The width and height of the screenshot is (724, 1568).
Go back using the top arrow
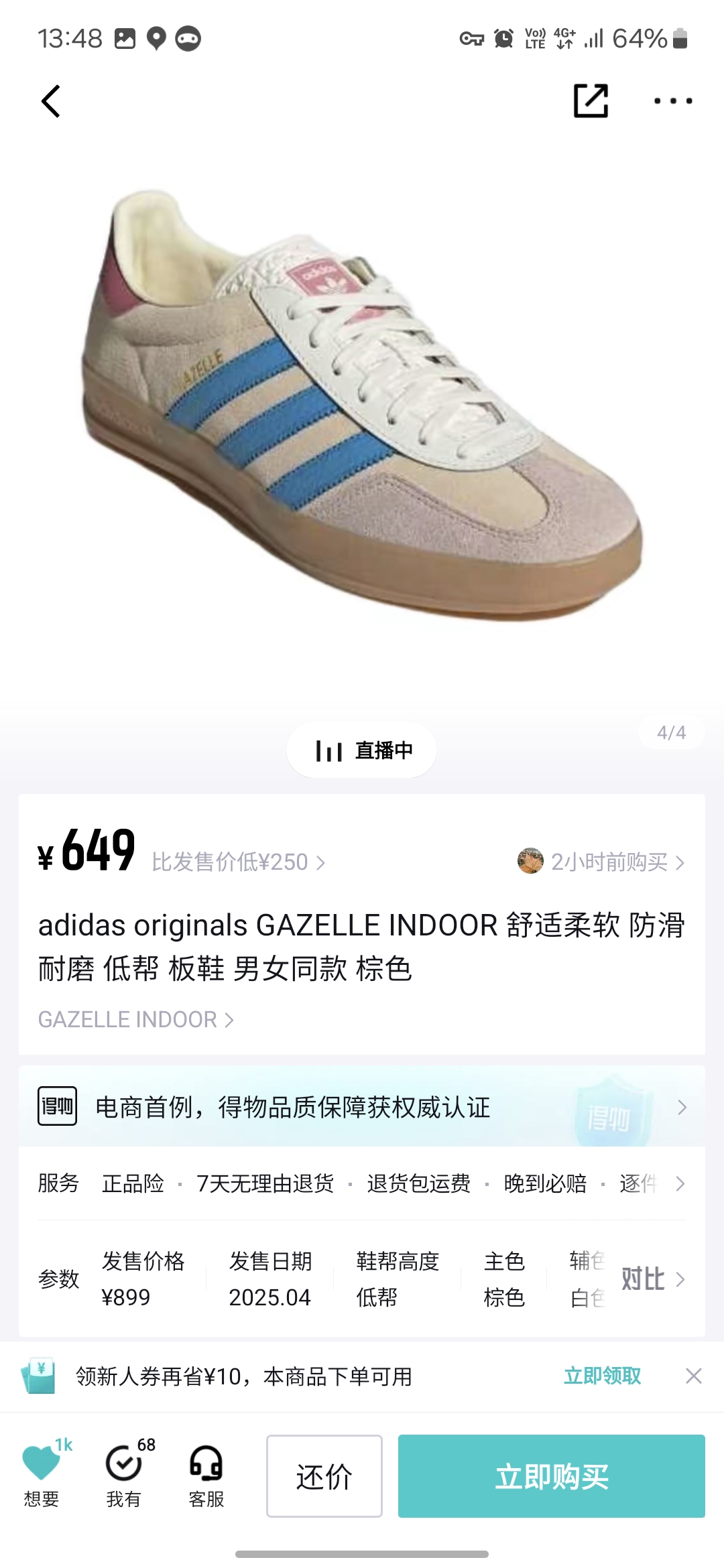pyautogui.click(x=51, y=101)
